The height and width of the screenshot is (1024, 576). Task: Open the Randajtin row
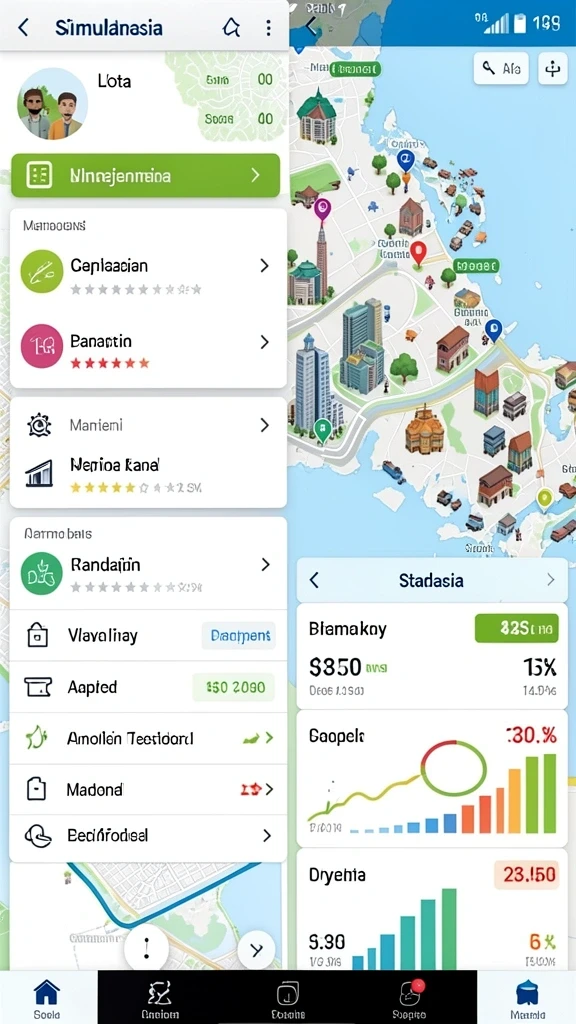point(148,571)
